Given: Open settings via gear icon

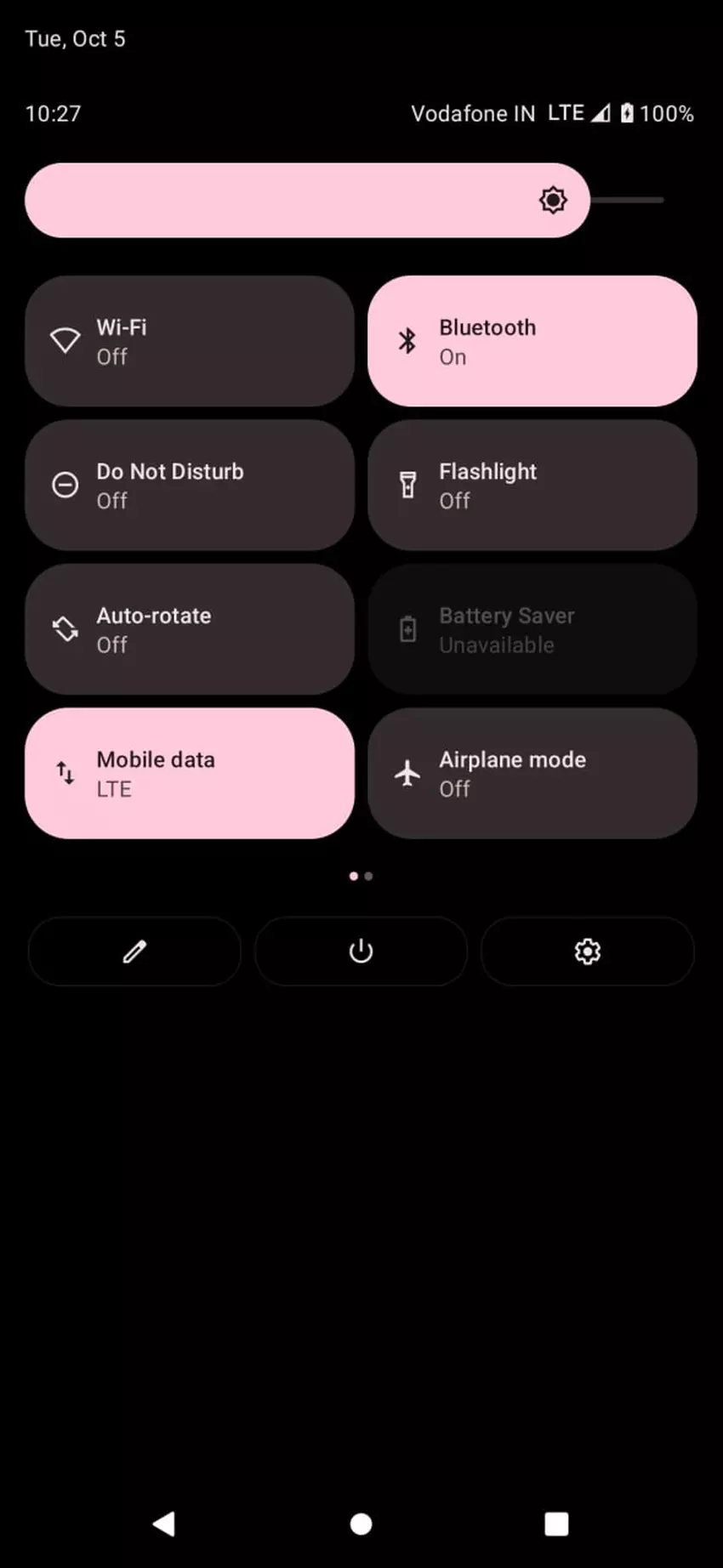Looking at the screenshot, I should (x=587, y=951).
